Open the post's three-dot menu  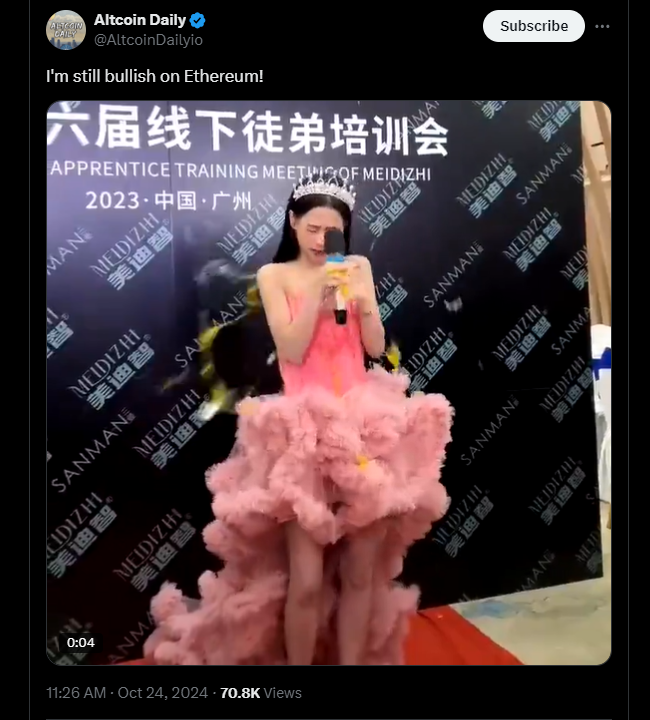tap(602, 26)
